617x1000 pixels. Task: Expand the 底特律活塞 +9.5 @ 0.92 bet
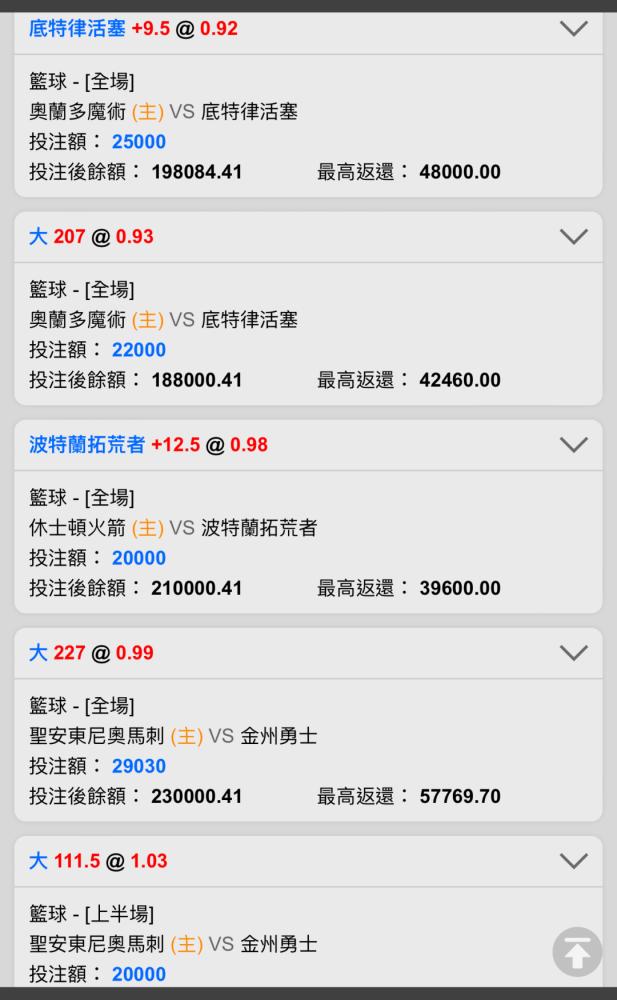point(573,29)
